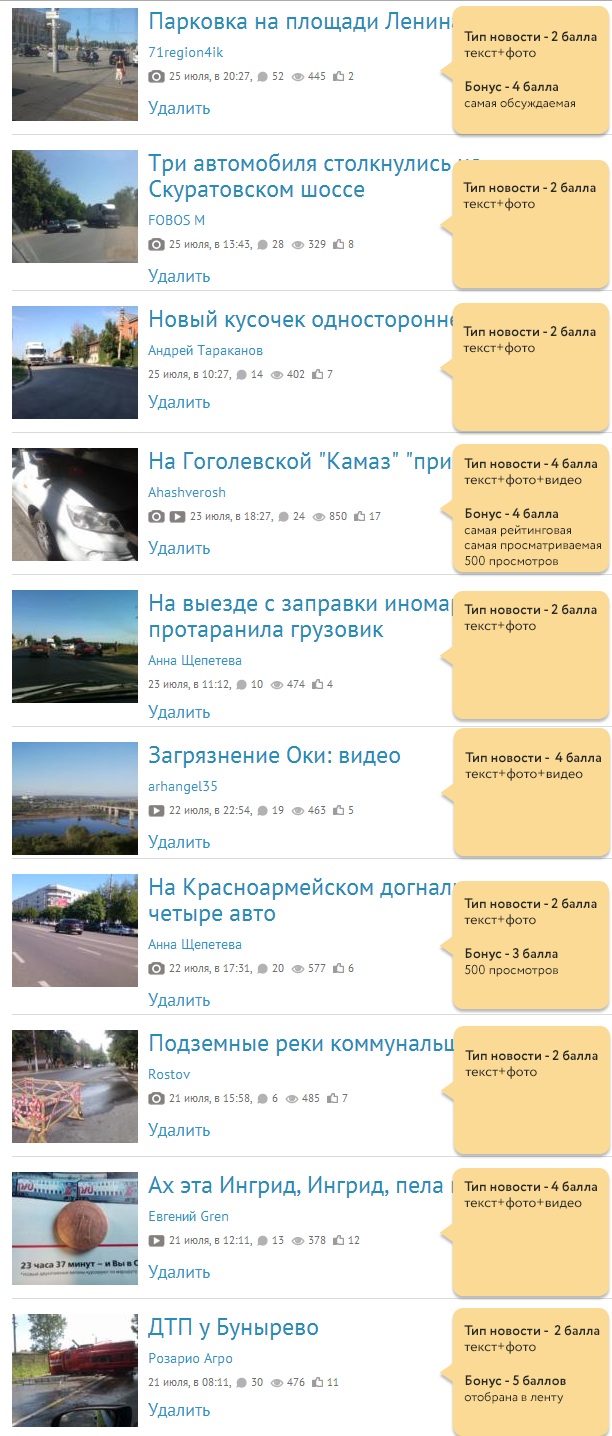This screenshot has width=612, height=1436.
Task: Delete the "Парковка на площади Ленина" post
Action: pos(179,108)
